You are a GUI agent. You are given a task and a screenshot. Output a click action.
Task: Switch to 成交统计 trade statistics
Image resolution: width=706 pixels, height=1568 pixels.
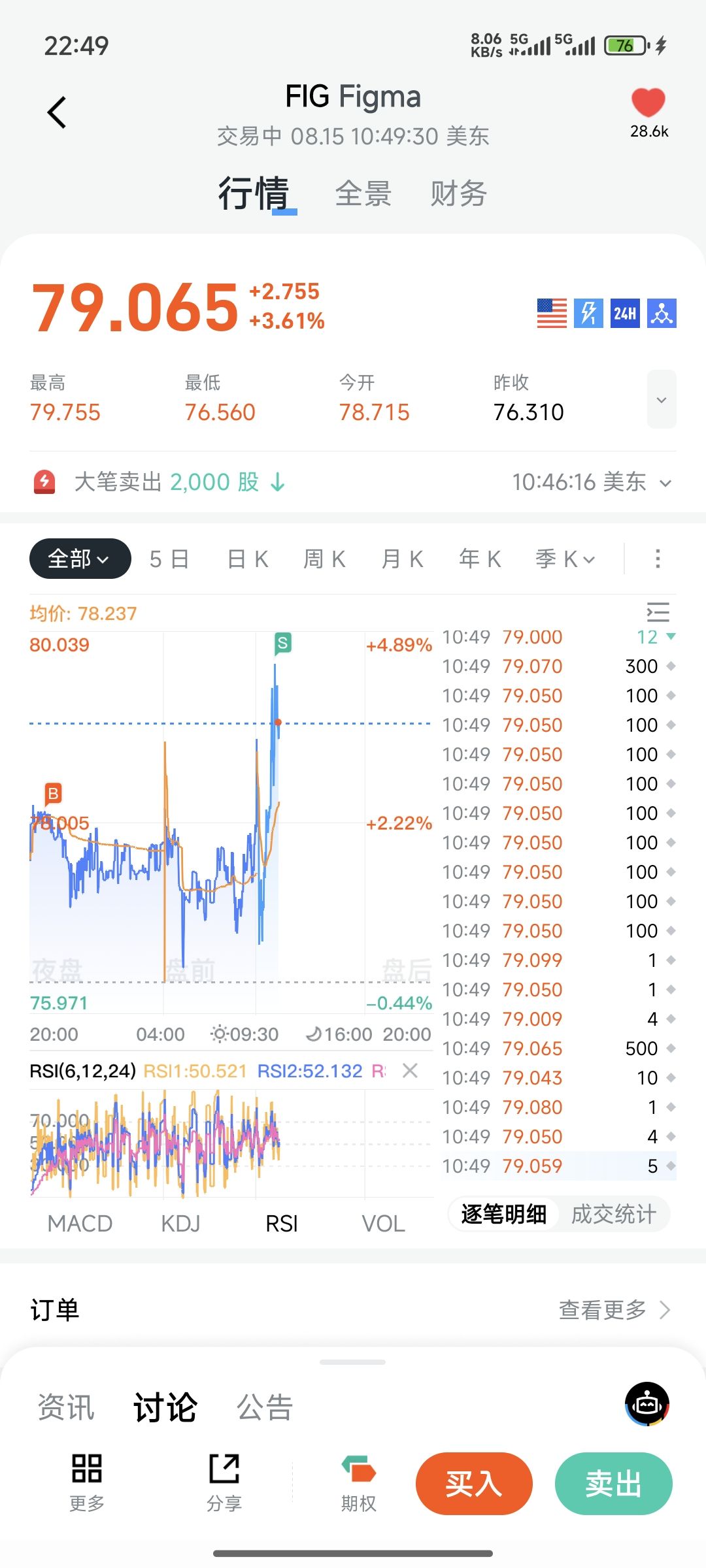(x=613, y=1215)
